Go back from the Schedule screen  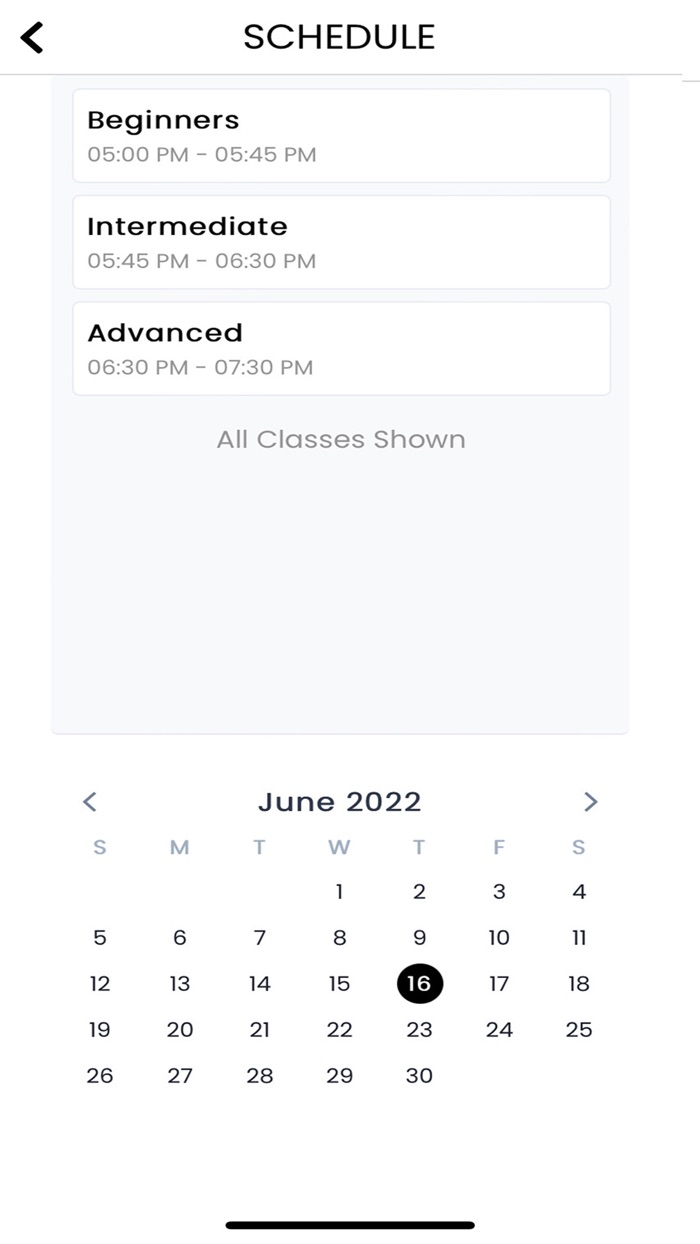point(33,38)
